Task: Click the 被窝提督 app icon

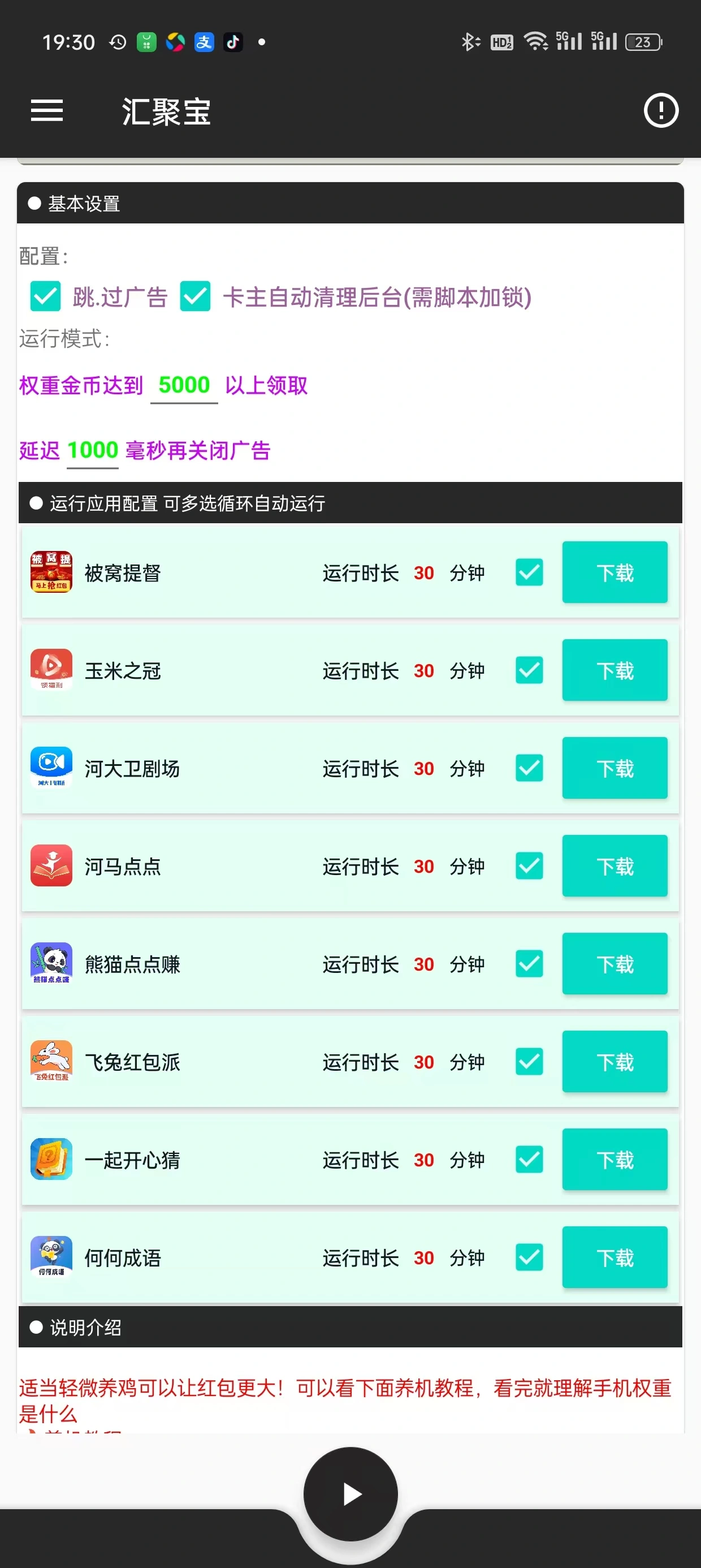Action: pos(51,572)
